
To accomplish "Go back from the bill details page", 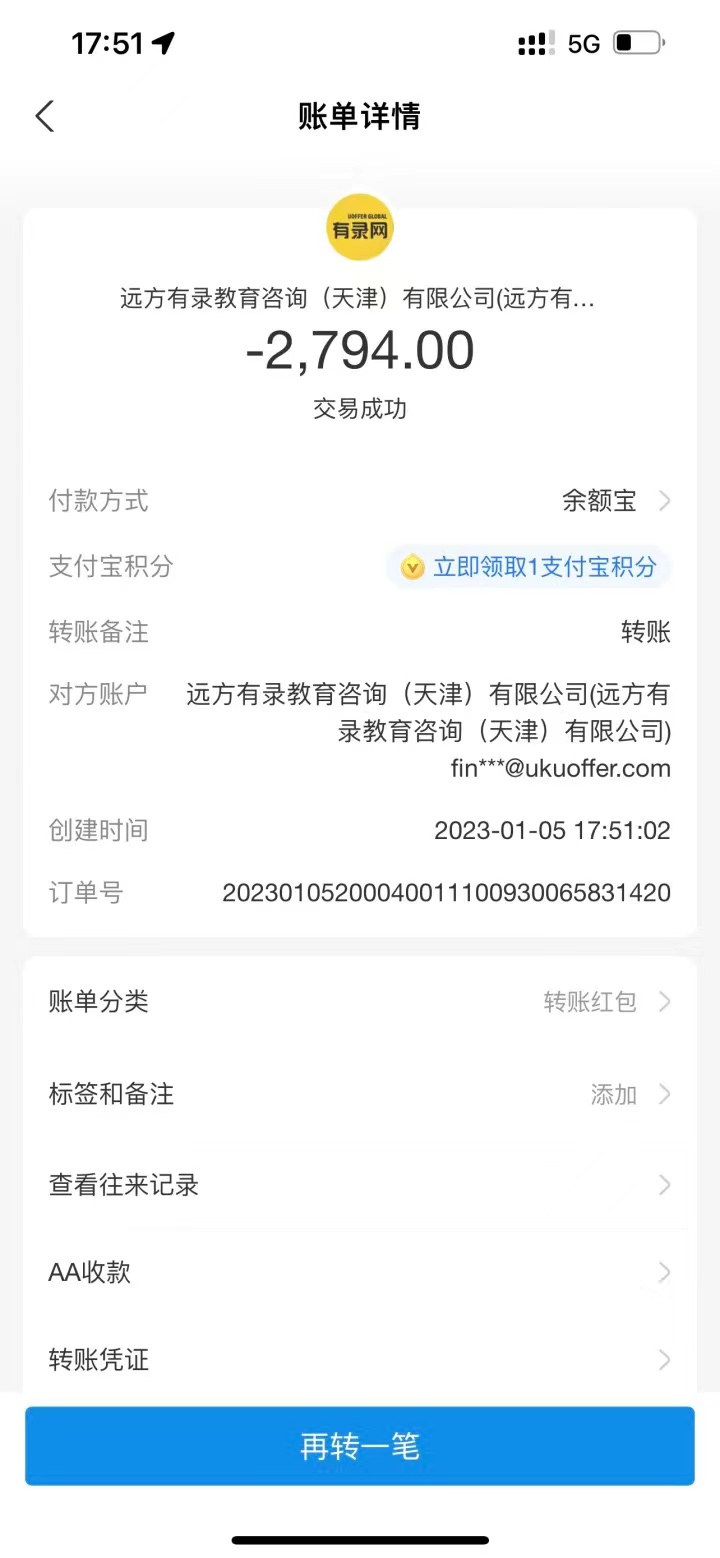I will 45,117.
